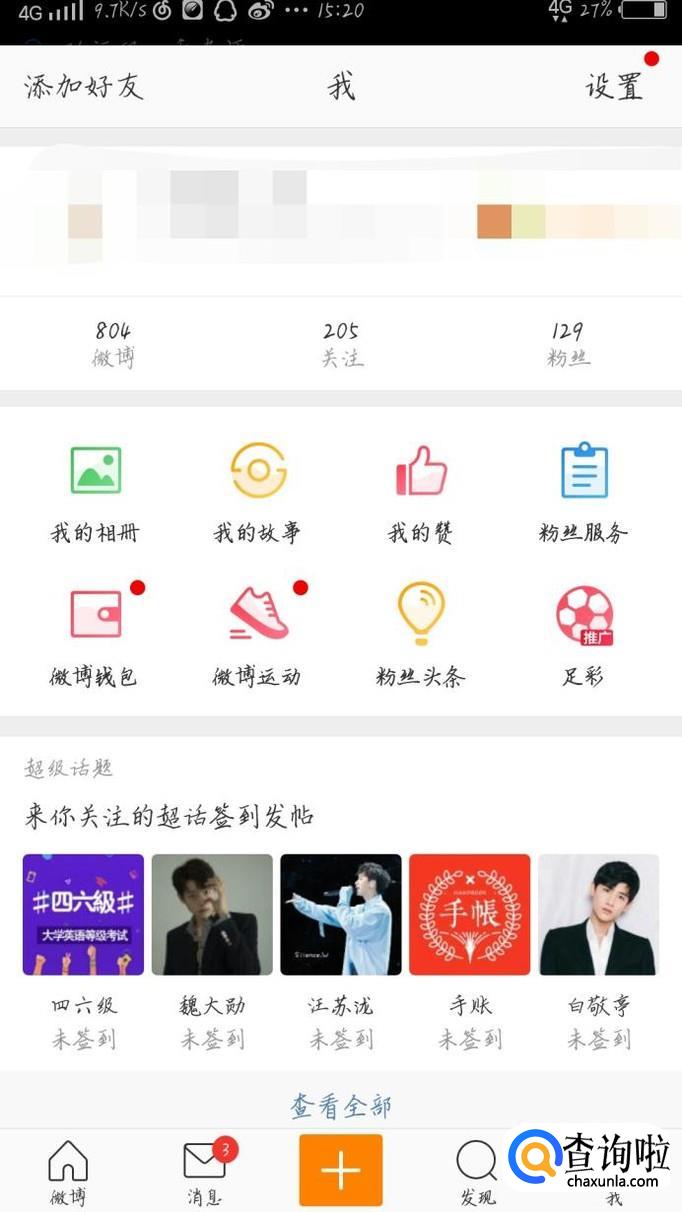Compose a new post with plus button
Screen dimensions: 682x1212
coord(341,1170)
